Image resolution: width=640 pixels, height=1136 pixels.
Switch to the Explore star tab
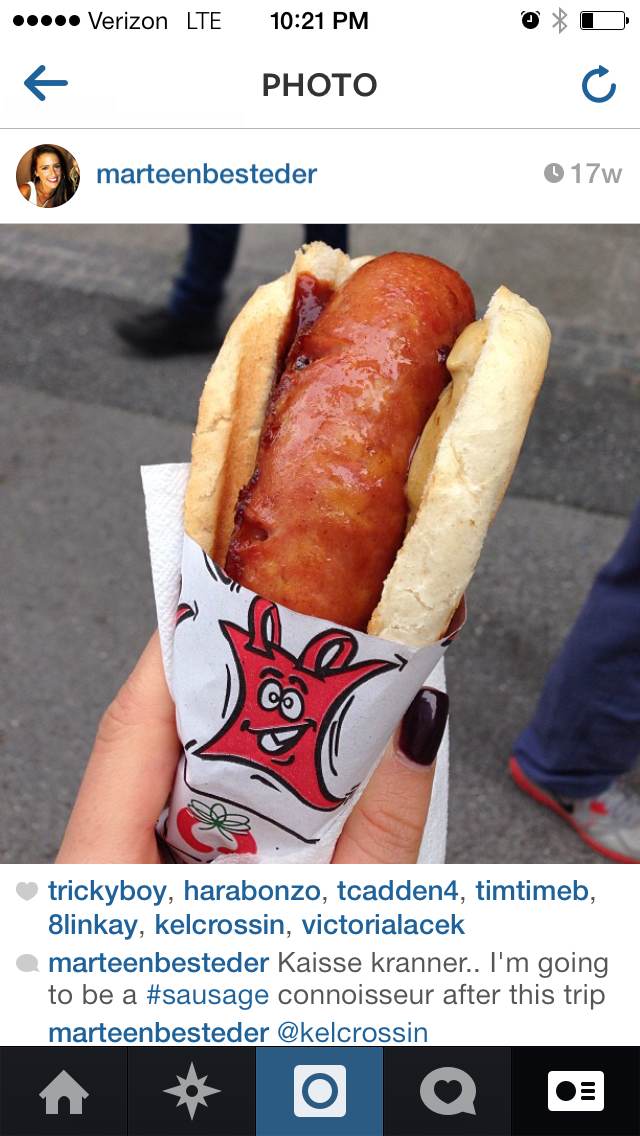point(191,1092)
